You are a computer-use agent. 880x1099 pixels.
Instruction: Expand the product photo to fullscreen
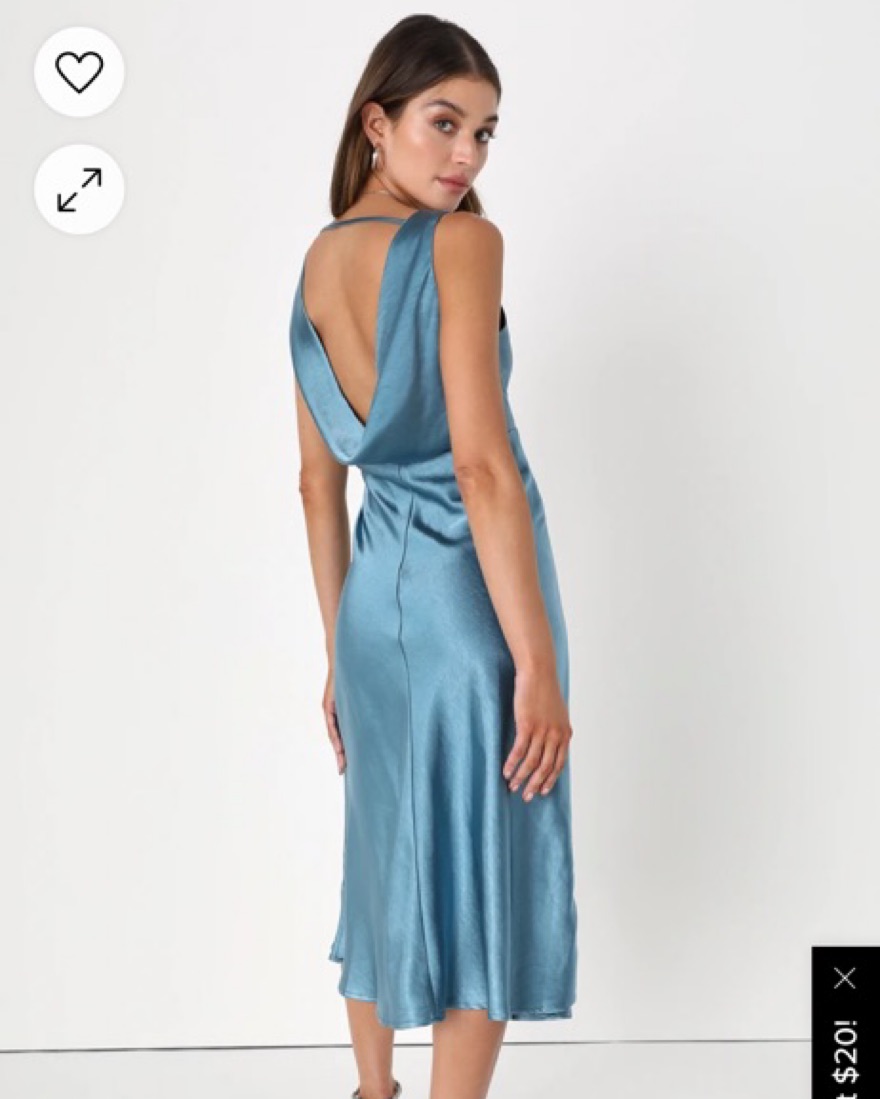click(x=79, y=189)
